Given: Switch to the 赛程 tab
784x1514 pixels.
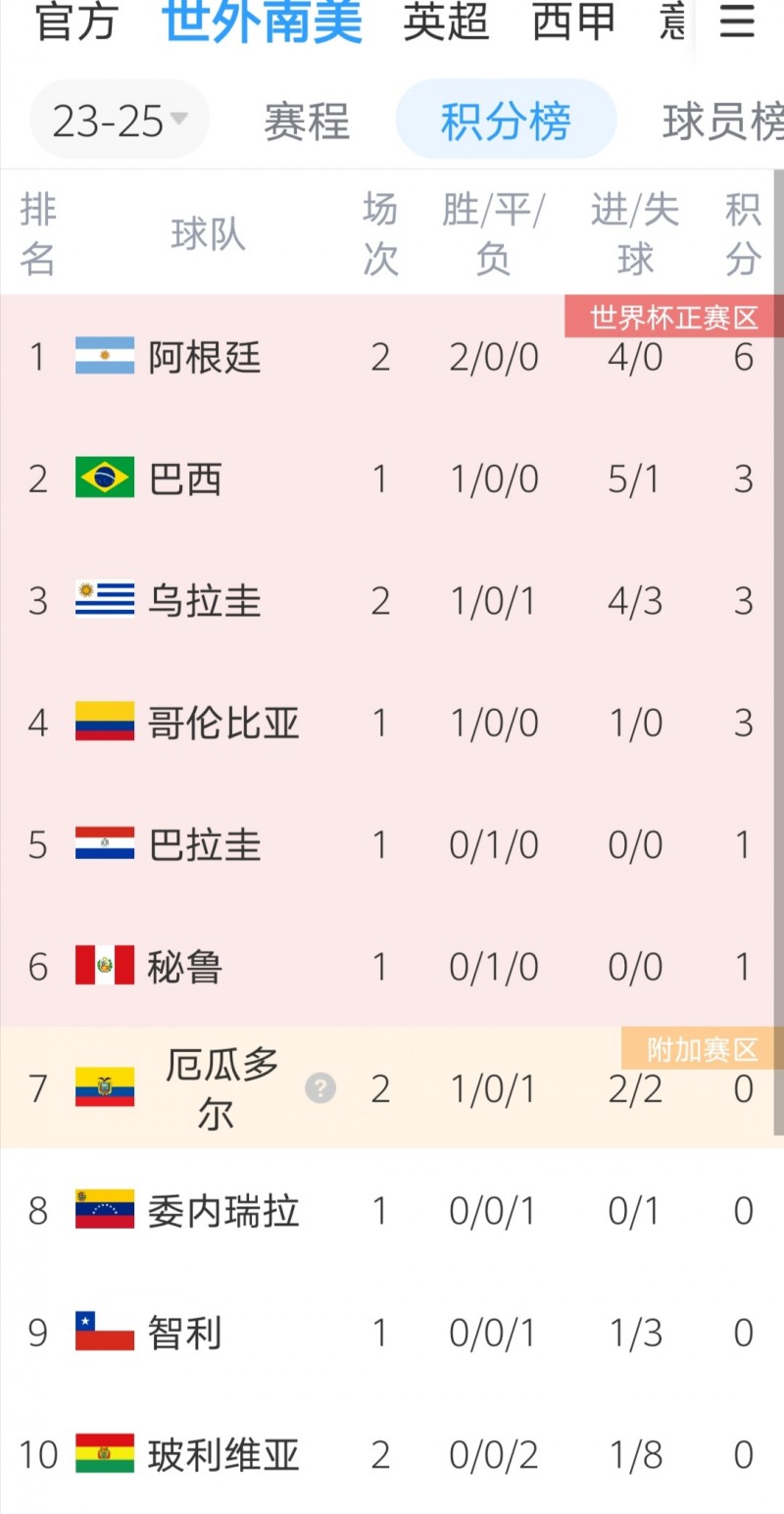Looking at the screenshot, I should tap(307, 119).
